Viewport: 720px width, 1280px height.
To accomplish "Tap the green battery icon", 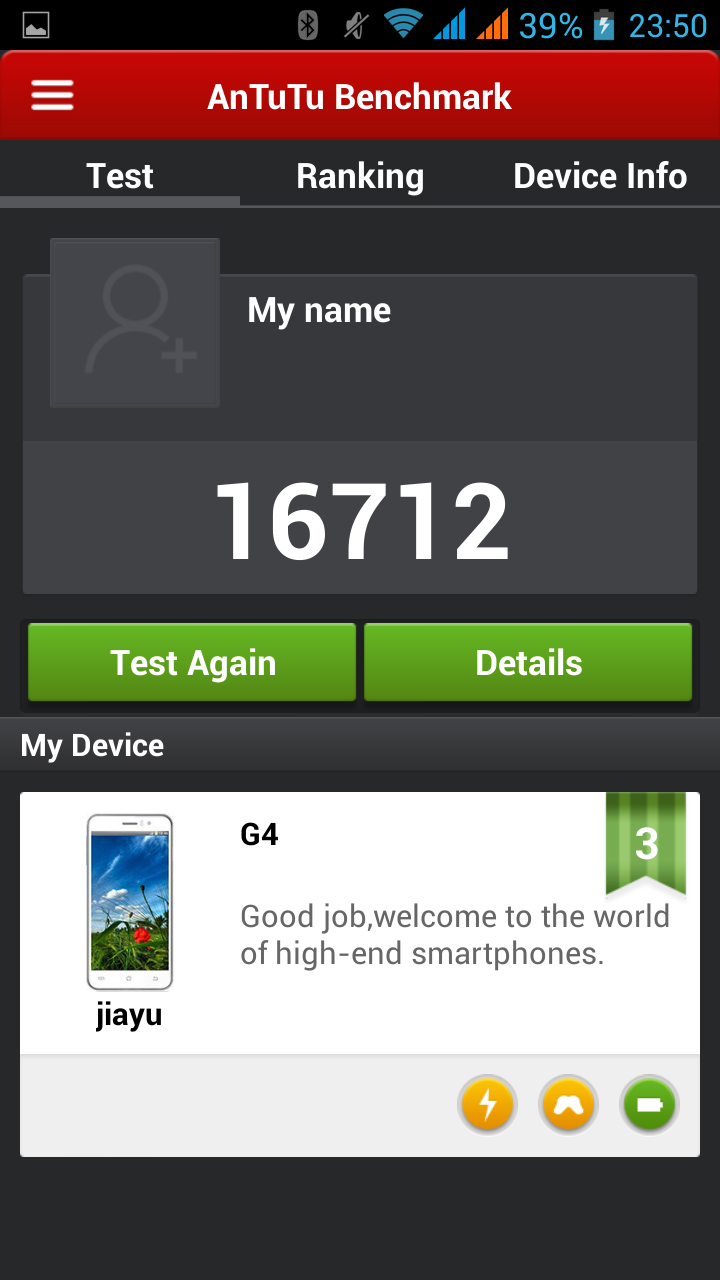I will click(649, 1105).
